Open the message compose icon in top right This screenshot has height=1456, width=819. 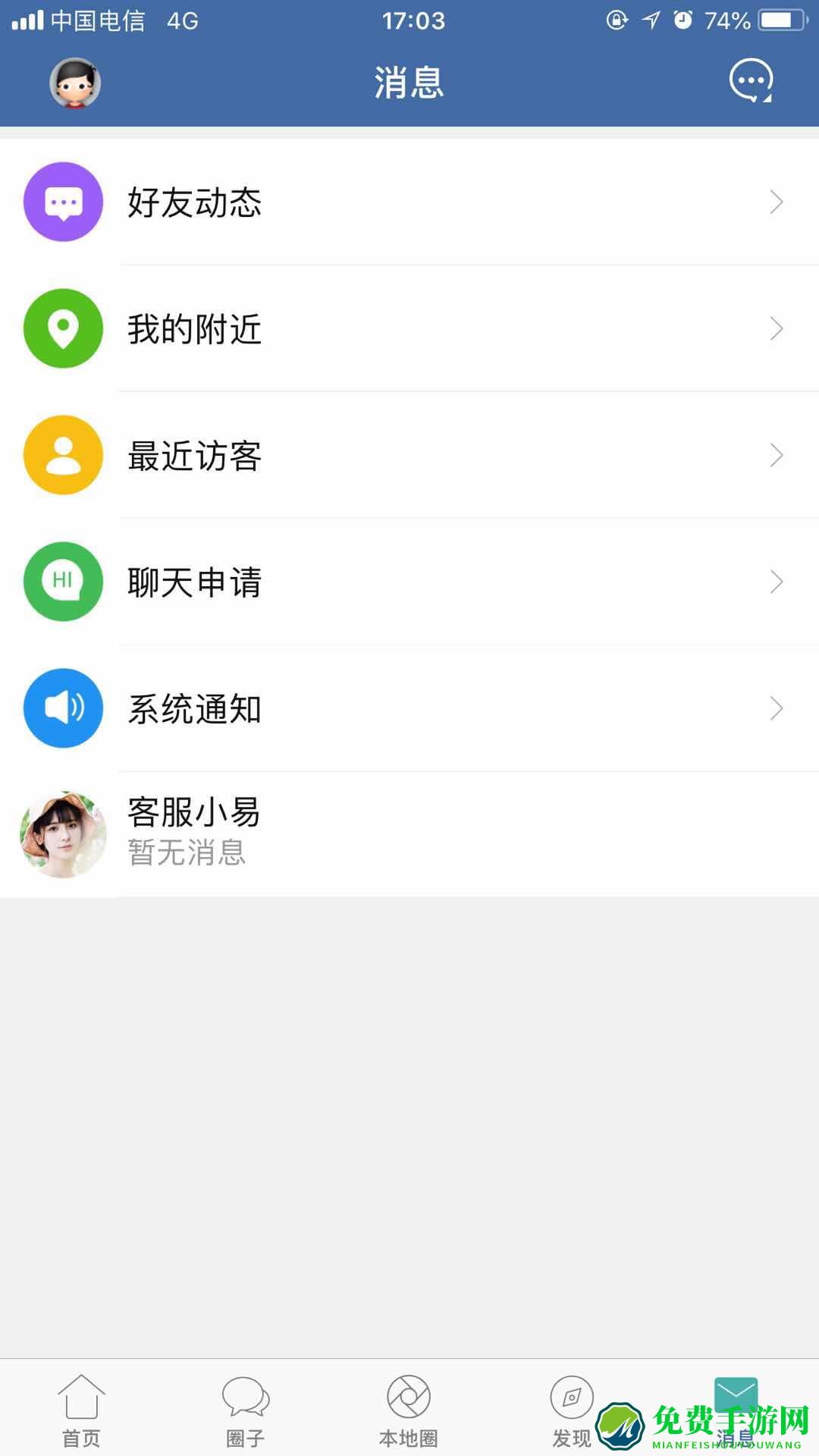(x=750, y=82)
